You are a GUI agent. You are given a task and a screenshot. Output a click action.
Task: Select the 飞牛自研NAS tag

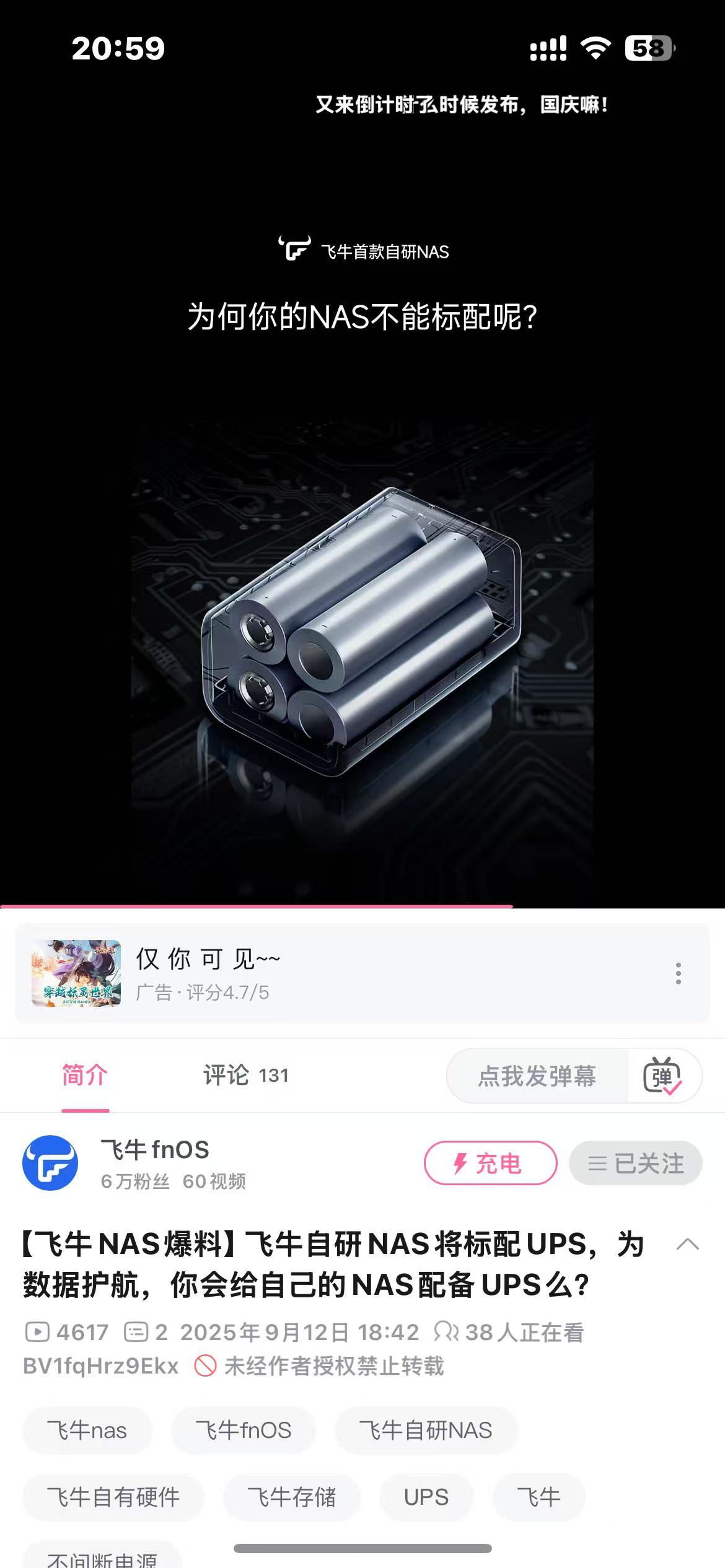pyautogui.click(x=426, y=1431)
